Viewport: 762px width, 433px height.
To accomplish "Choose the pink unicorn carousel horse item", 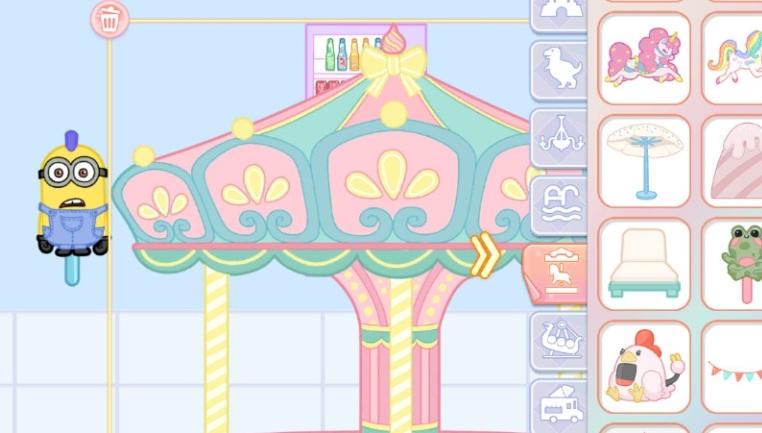I will (x=644, y=58).
